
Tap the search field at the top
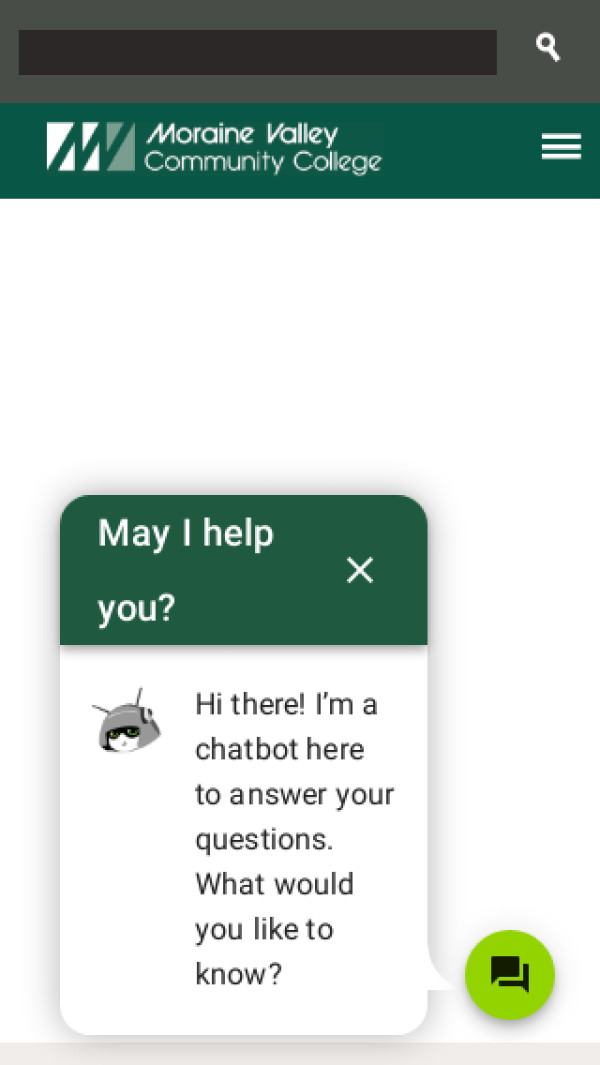point(257,52)
